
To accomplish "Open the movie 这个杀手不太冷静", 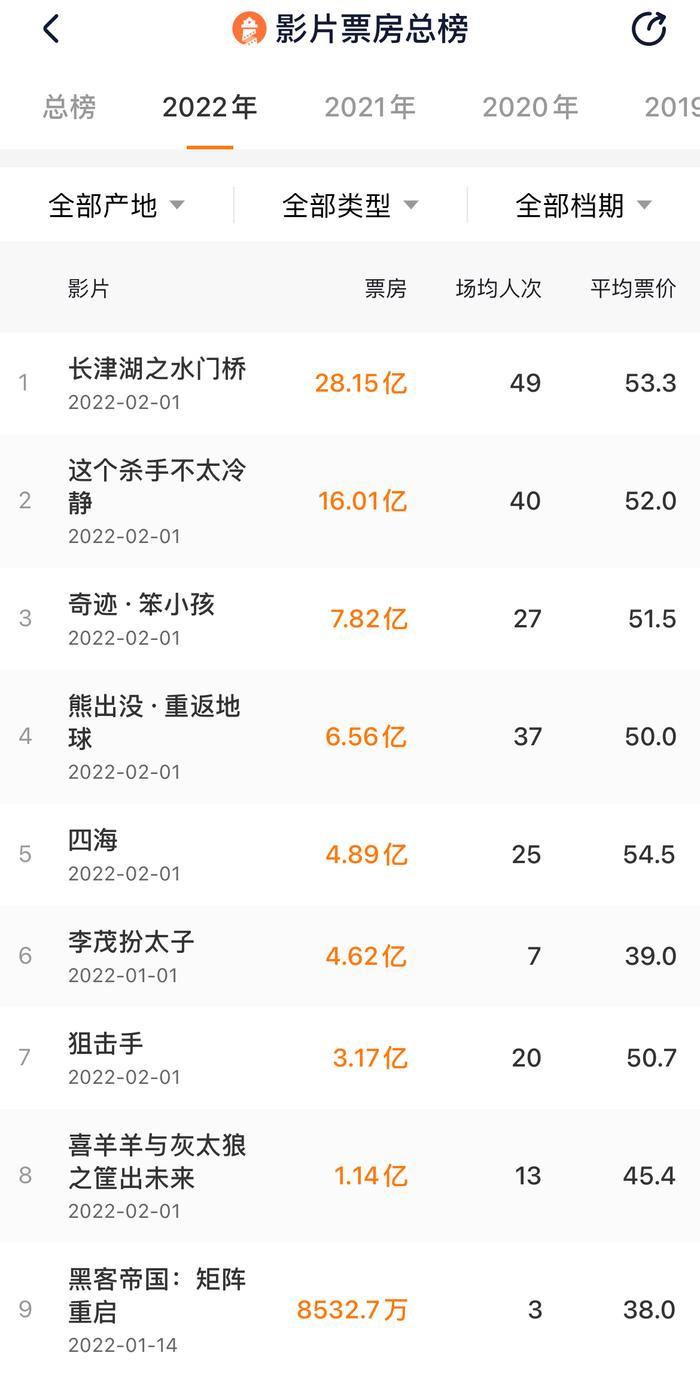I will (157, 485).
